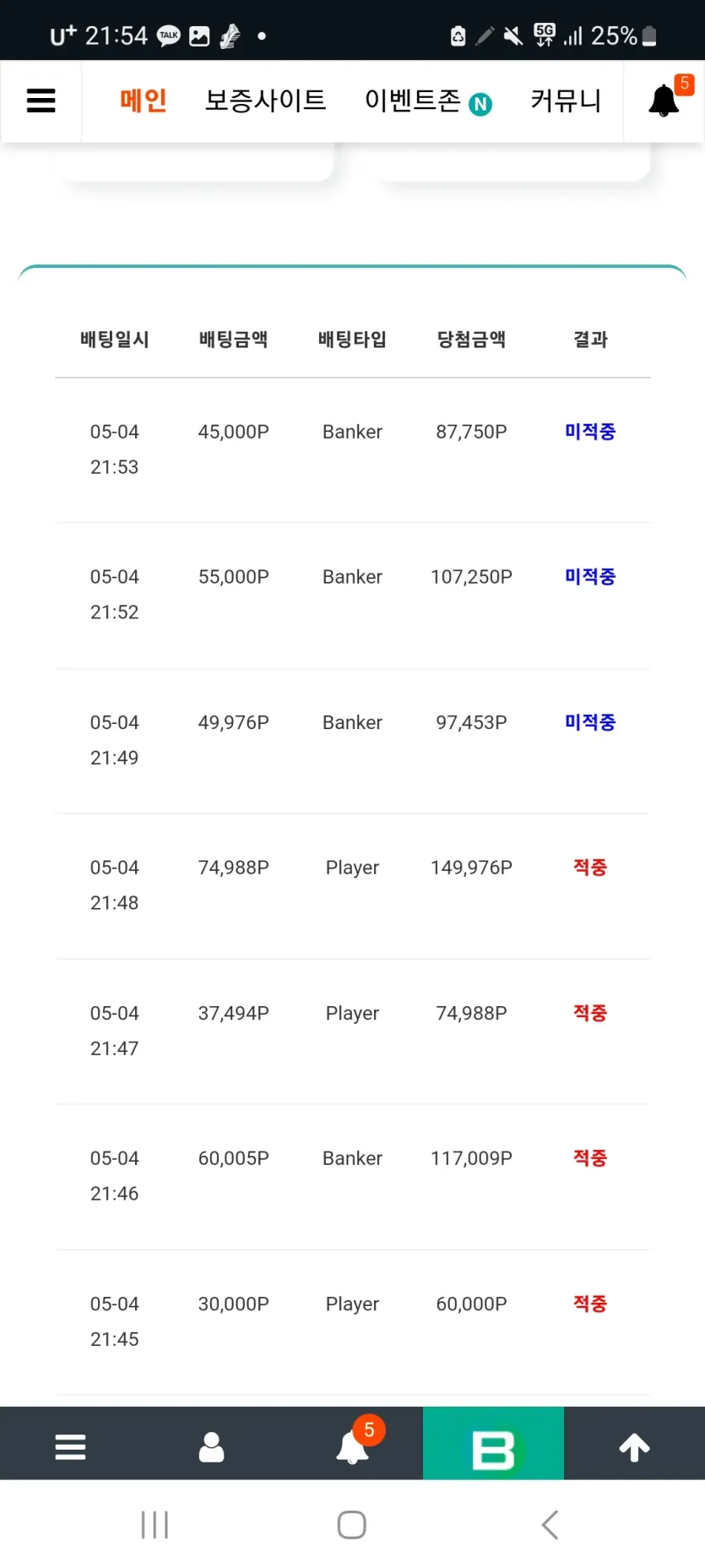Go back using system back button
The width and height of the screenshot is (705, 1568).
tap(550, 1524)
